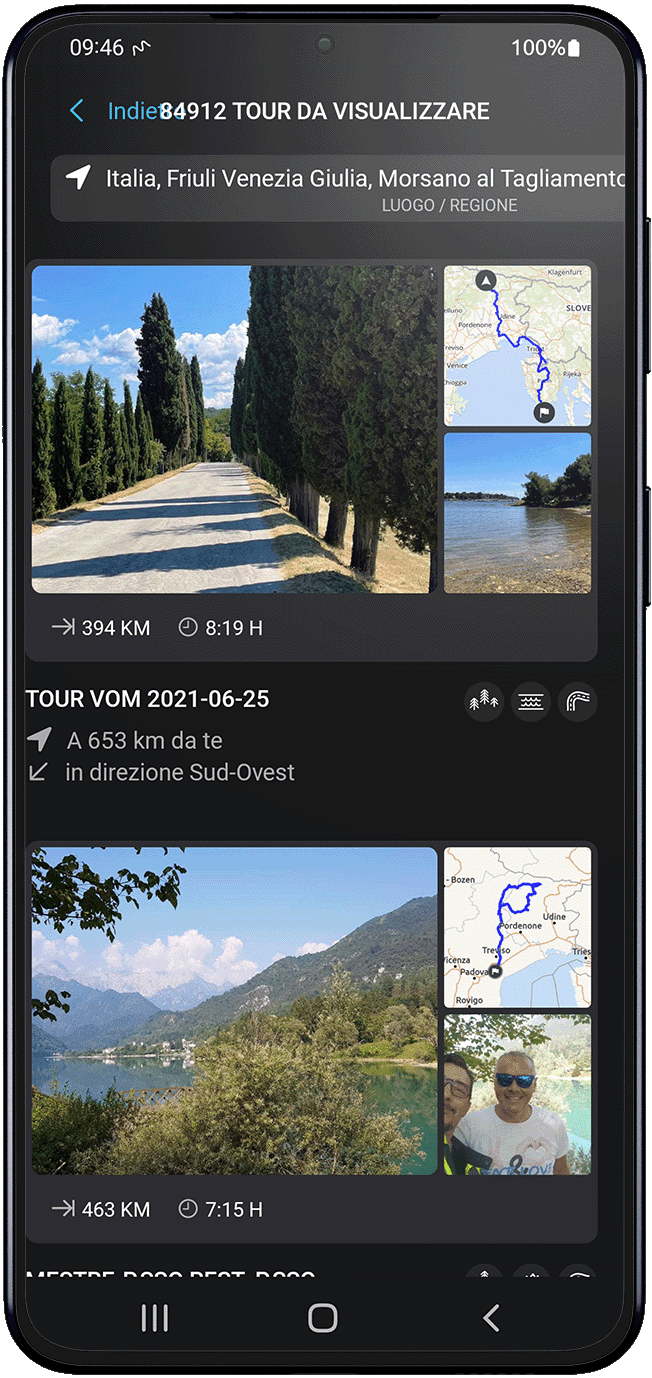View the route map of the 463 km tour
The height and width of the screenshot is (1378, 652).
(x=517, y=927)
